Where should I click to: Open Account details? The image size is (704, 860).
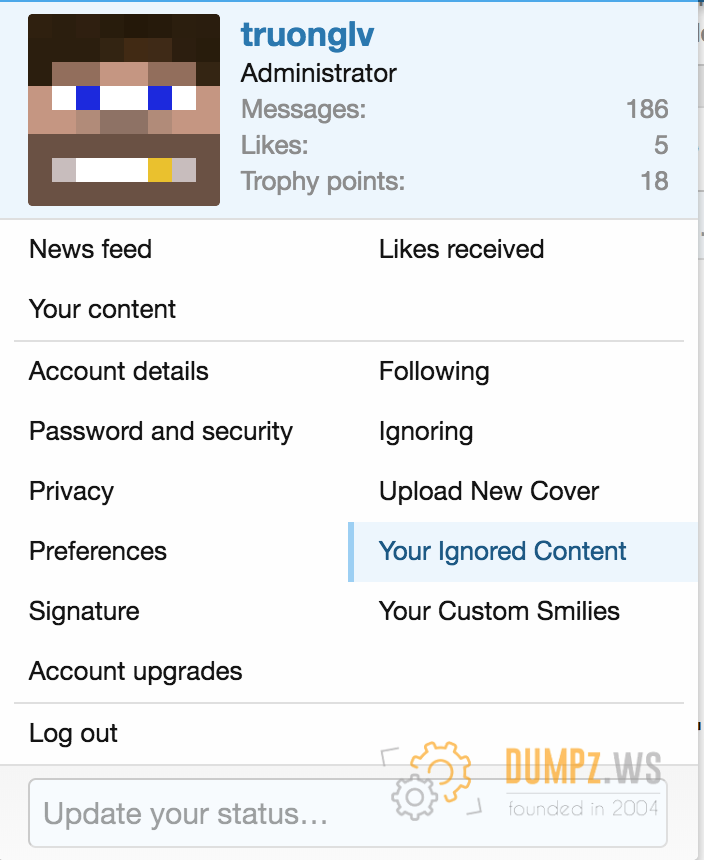(119, 371)
